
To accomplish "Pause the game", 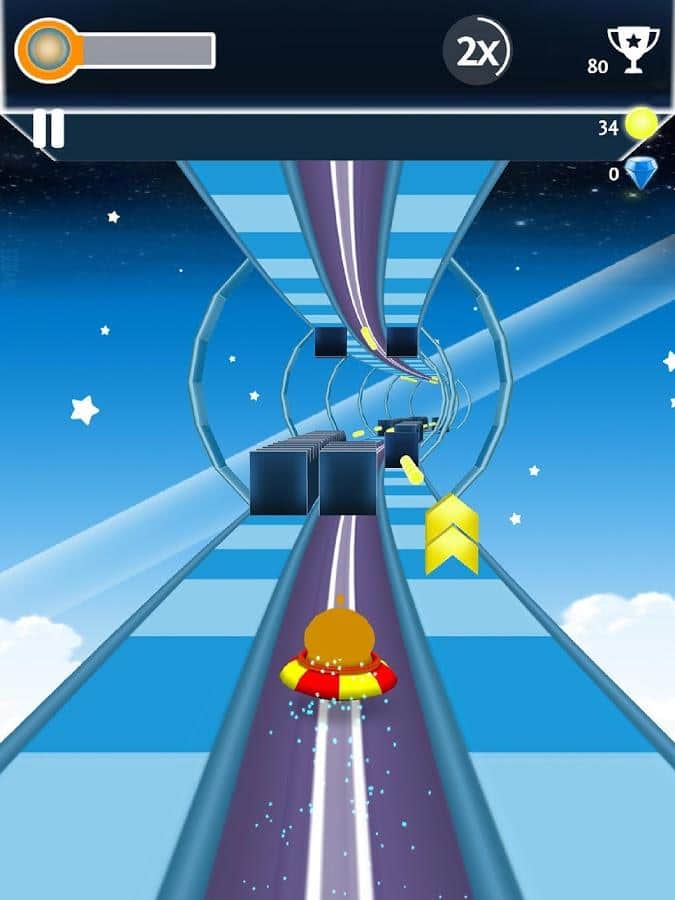I will pyautogui.click(x=48, y=129).
